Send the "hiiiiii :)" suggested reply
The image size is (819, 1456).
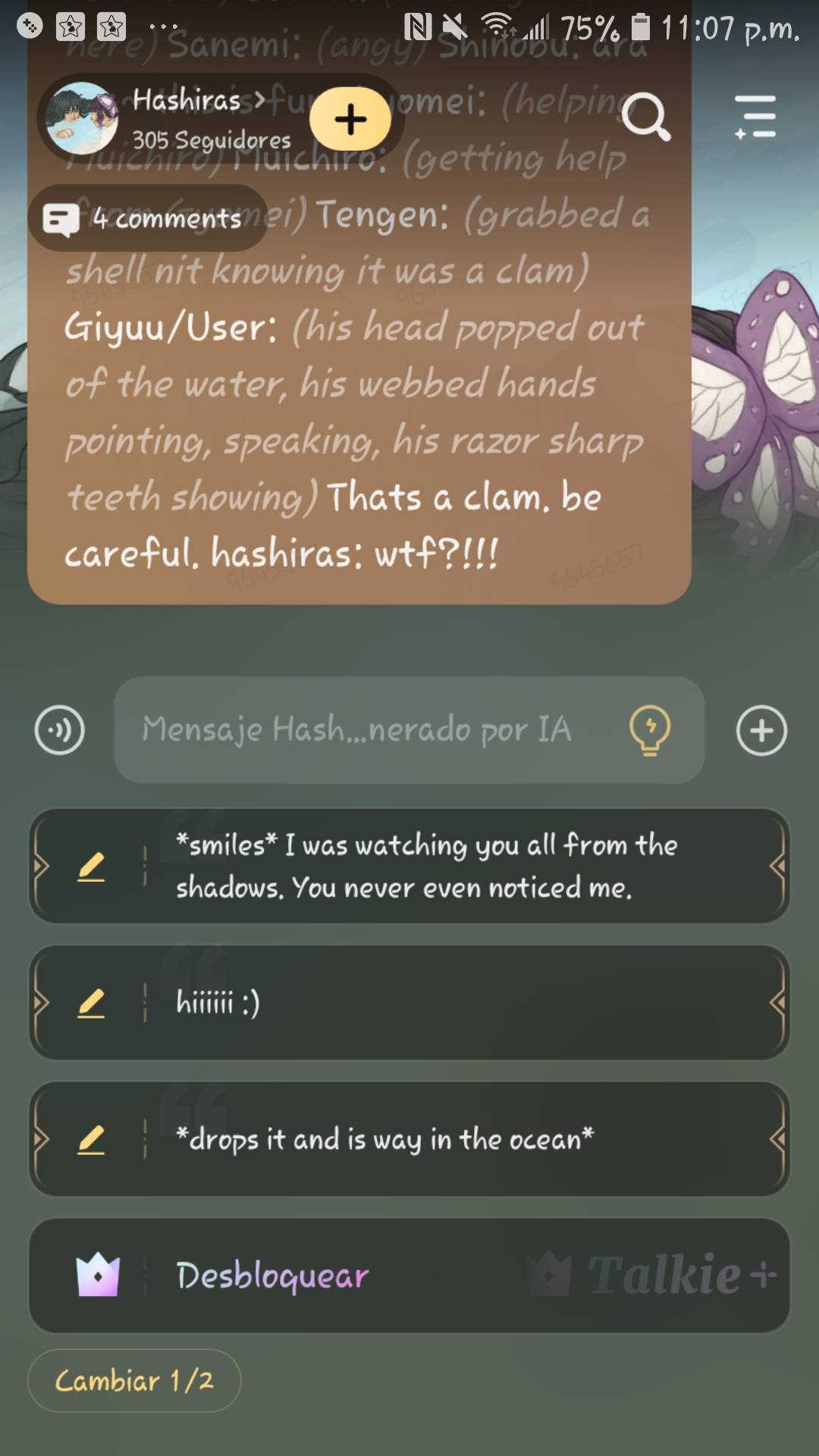[455, 1003]
